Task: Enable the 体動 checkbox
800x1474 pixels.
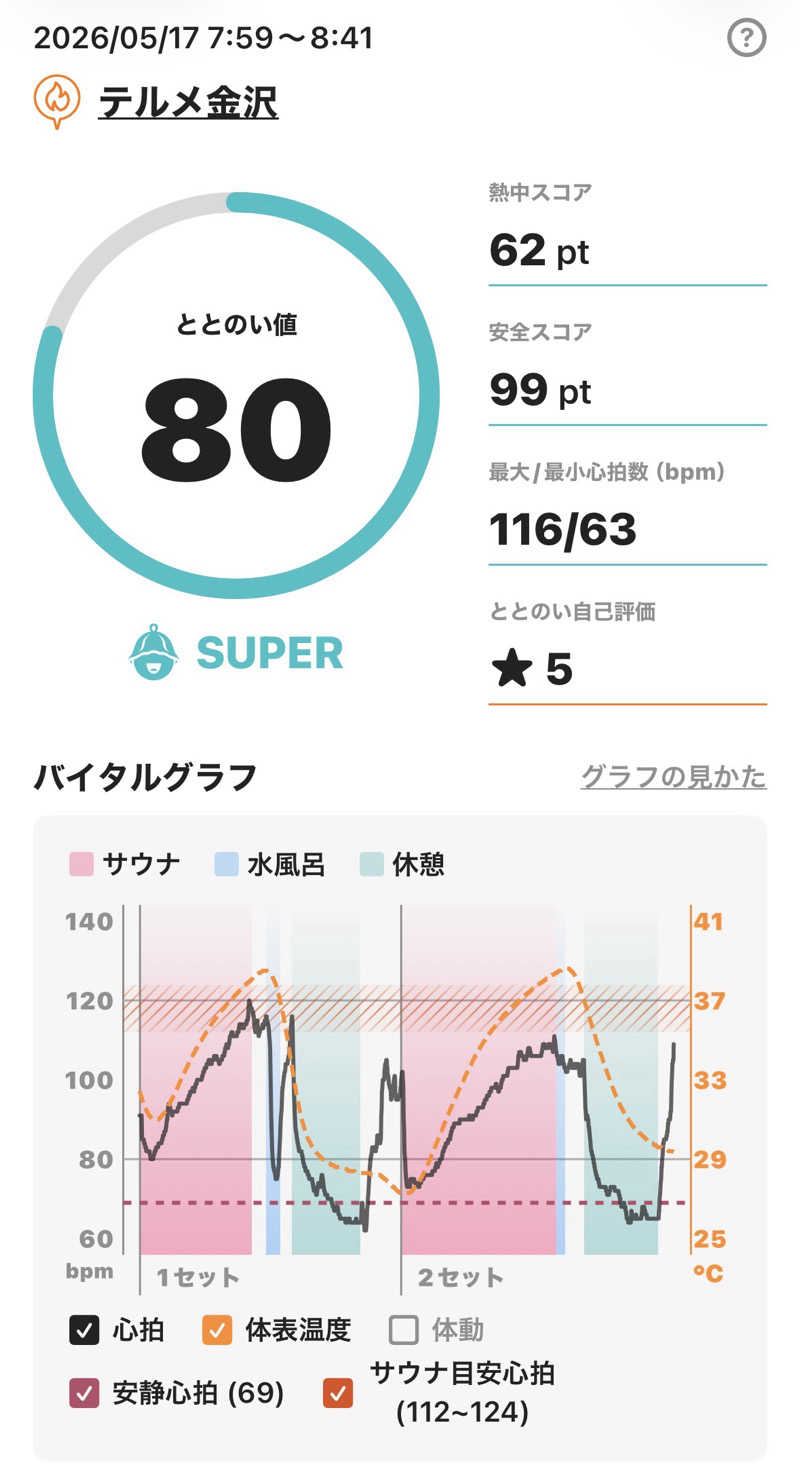Action: tap(403, 1330)
